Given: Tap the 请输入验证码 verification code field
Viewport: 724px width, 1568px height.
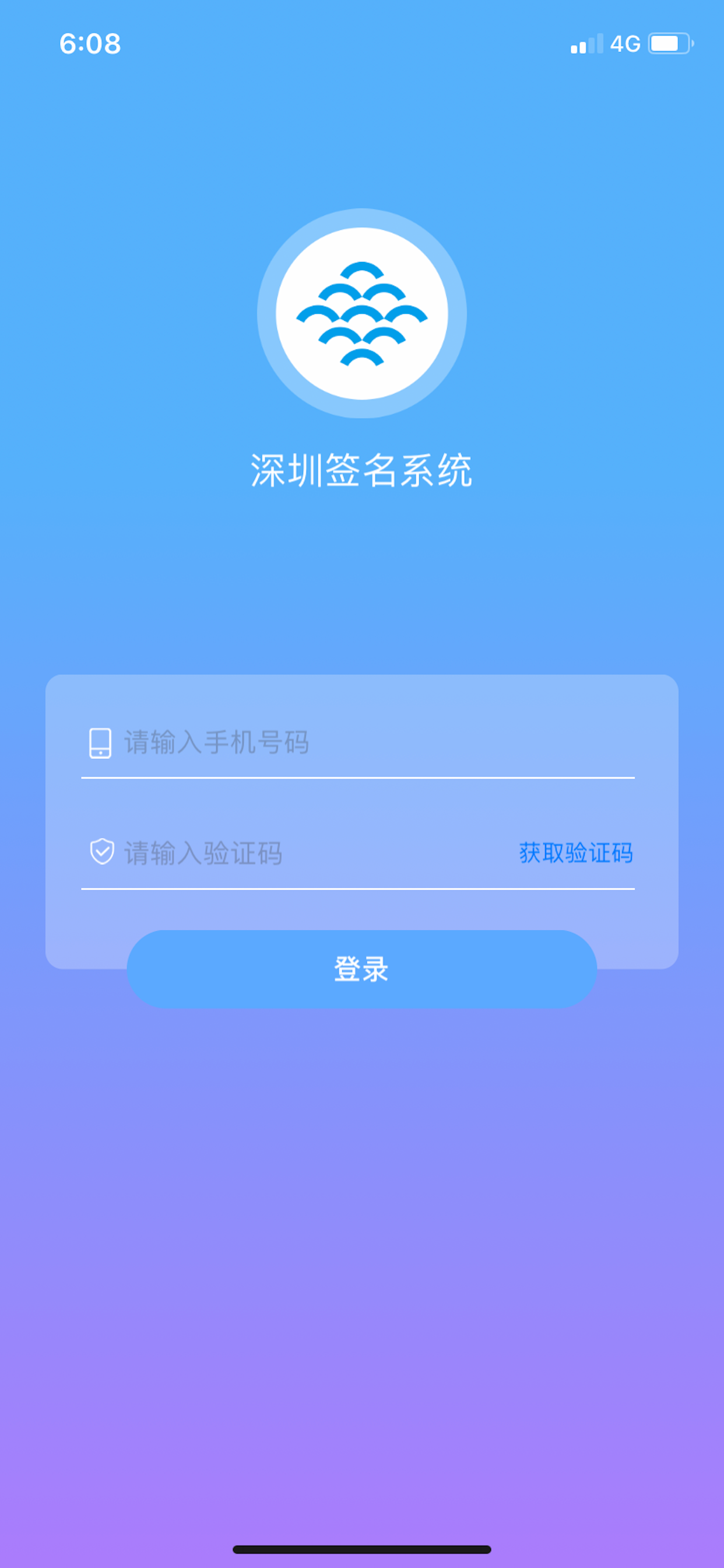Looking at the screenshot, I should coord(243,852).
